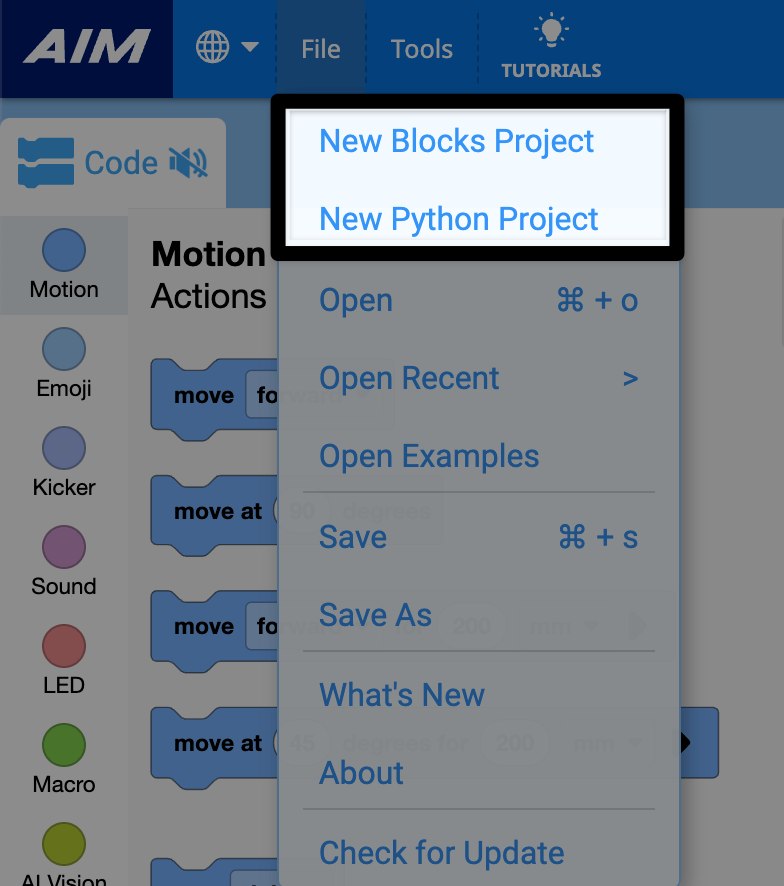The image size is (784, 886).
Task: Open the mm units dropdown in the move block
Action: [x=563, y=625]
